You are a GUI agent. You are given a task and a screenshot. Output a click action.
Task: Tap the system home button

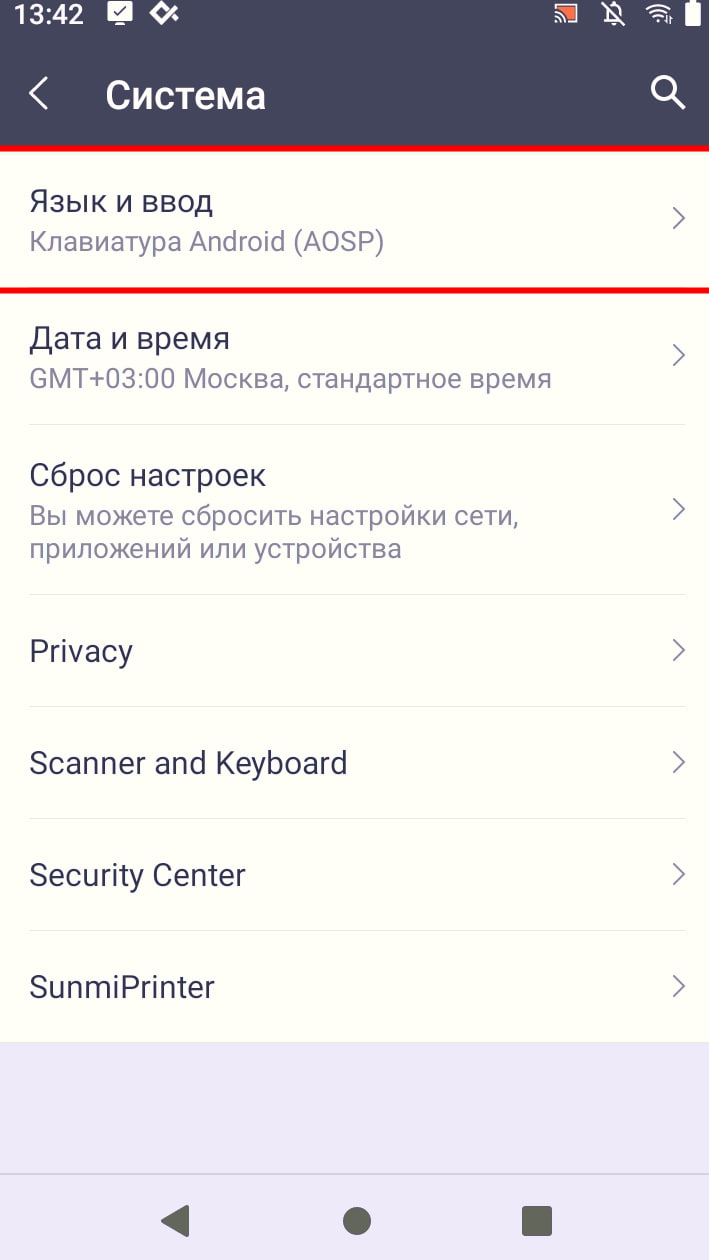pyautogui.click(x=356, y=1220)
